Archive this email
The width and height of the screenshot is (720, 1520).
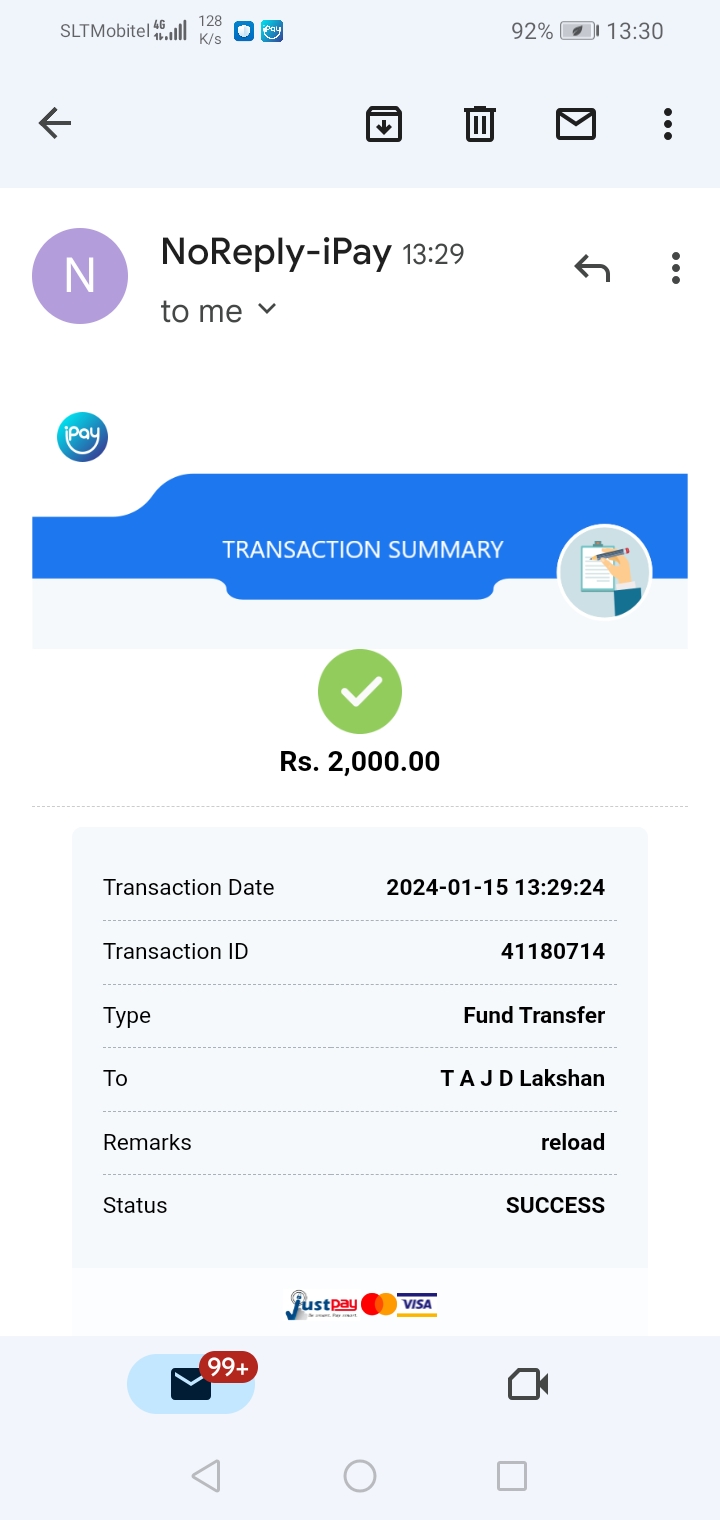pyautogui.click(x=384, y=124)
